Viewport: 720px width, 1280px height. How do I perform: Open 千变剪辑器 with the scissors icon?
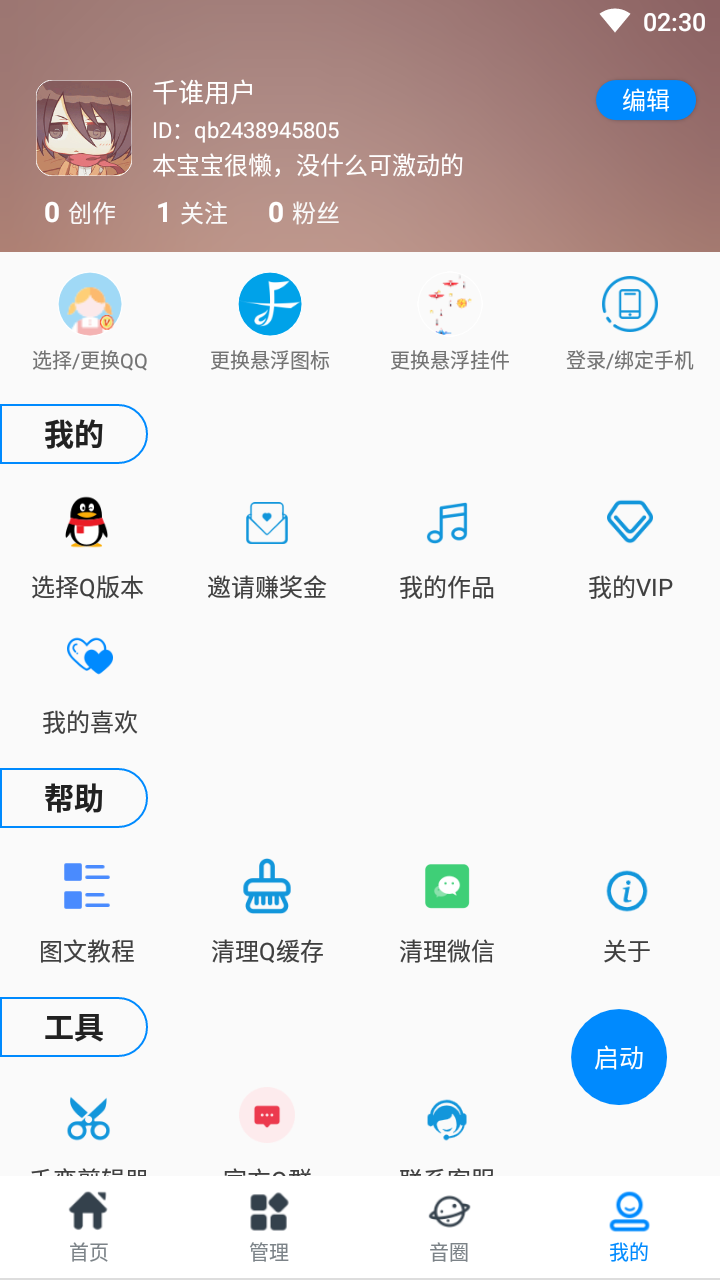[90, 1130]
